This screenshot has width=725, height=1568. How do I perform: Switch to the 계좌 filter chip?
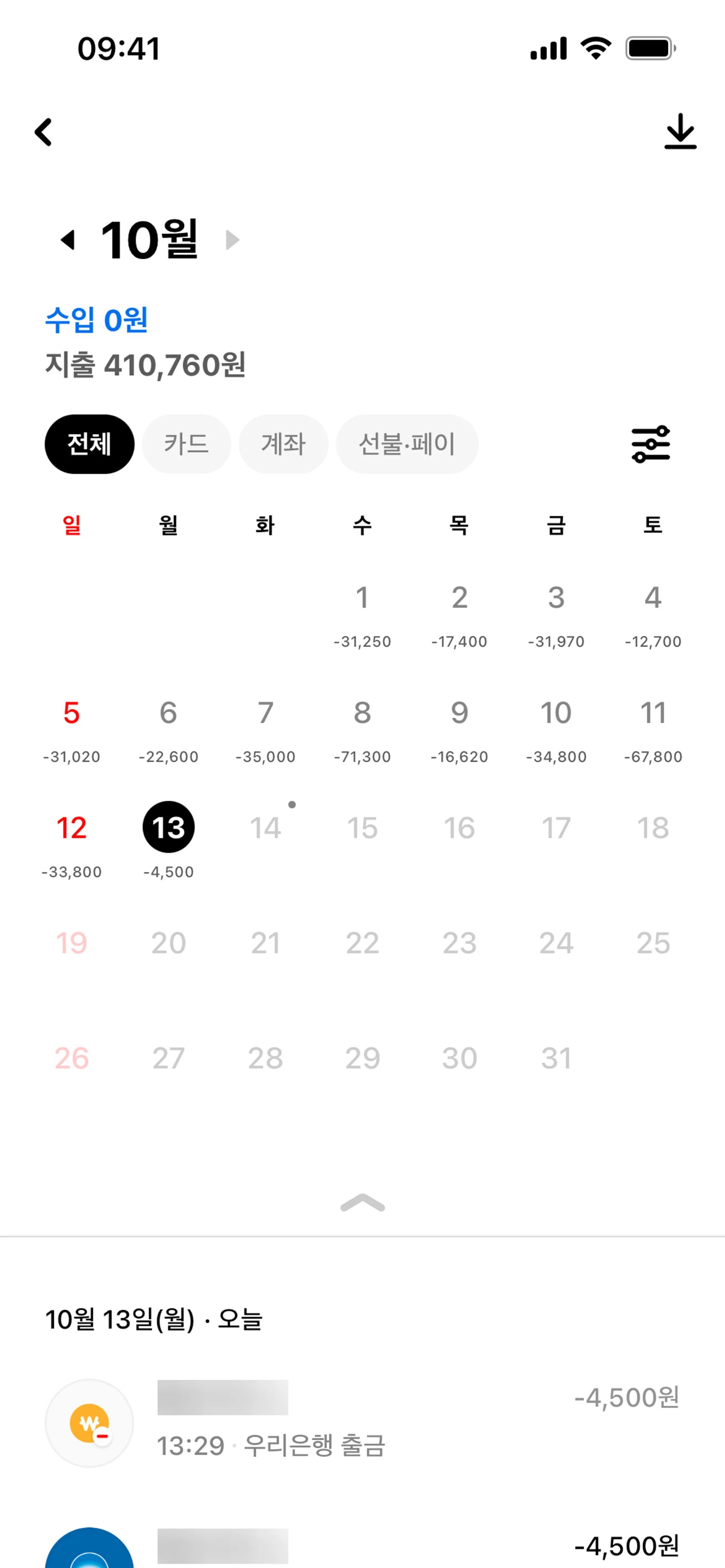click(283, 444)
